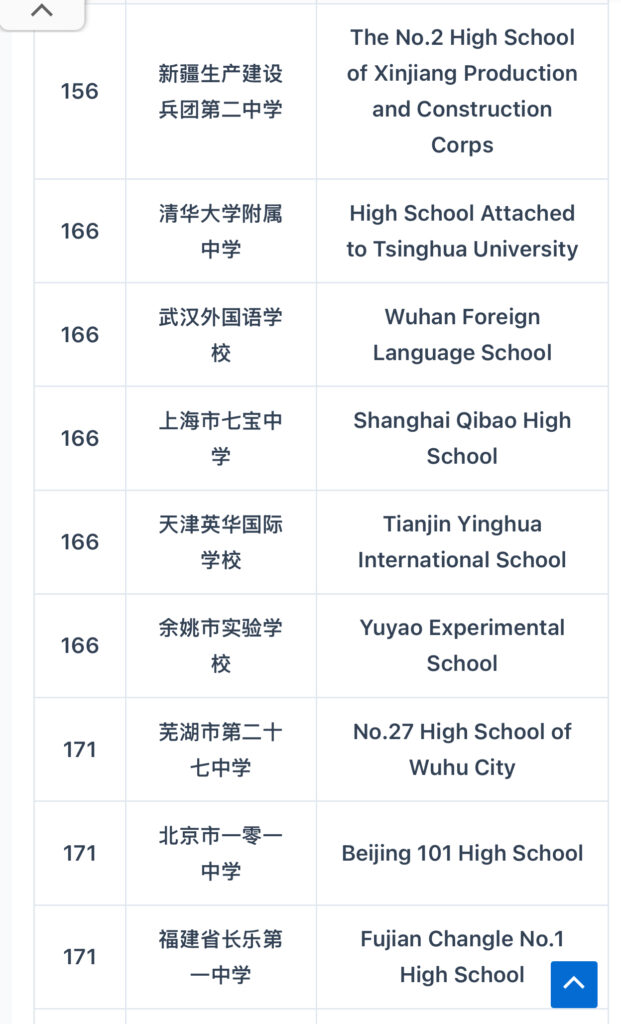The width and height of the screenshot is (621, 1024).
Task: Collapse the panel with the upward chevron
Action: pos(41,12)
